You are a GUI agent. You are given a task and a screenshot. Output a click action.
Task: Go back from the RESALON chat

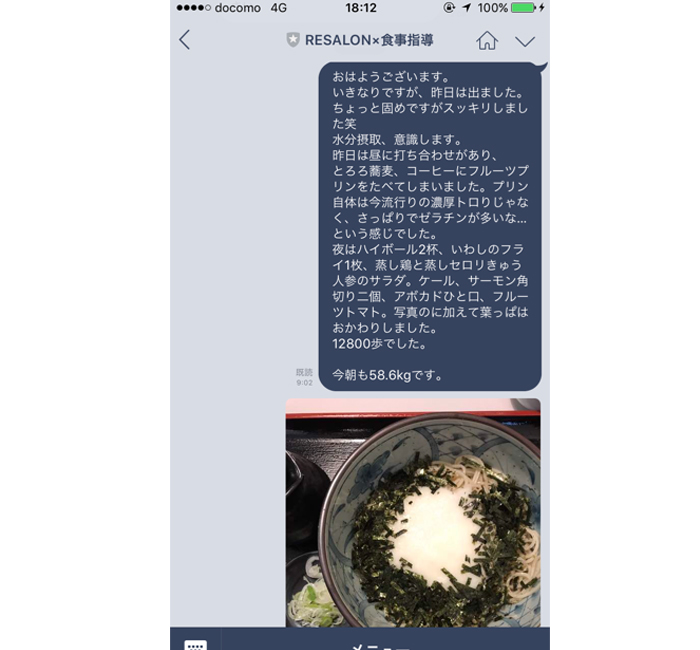[x=184, y=40]
